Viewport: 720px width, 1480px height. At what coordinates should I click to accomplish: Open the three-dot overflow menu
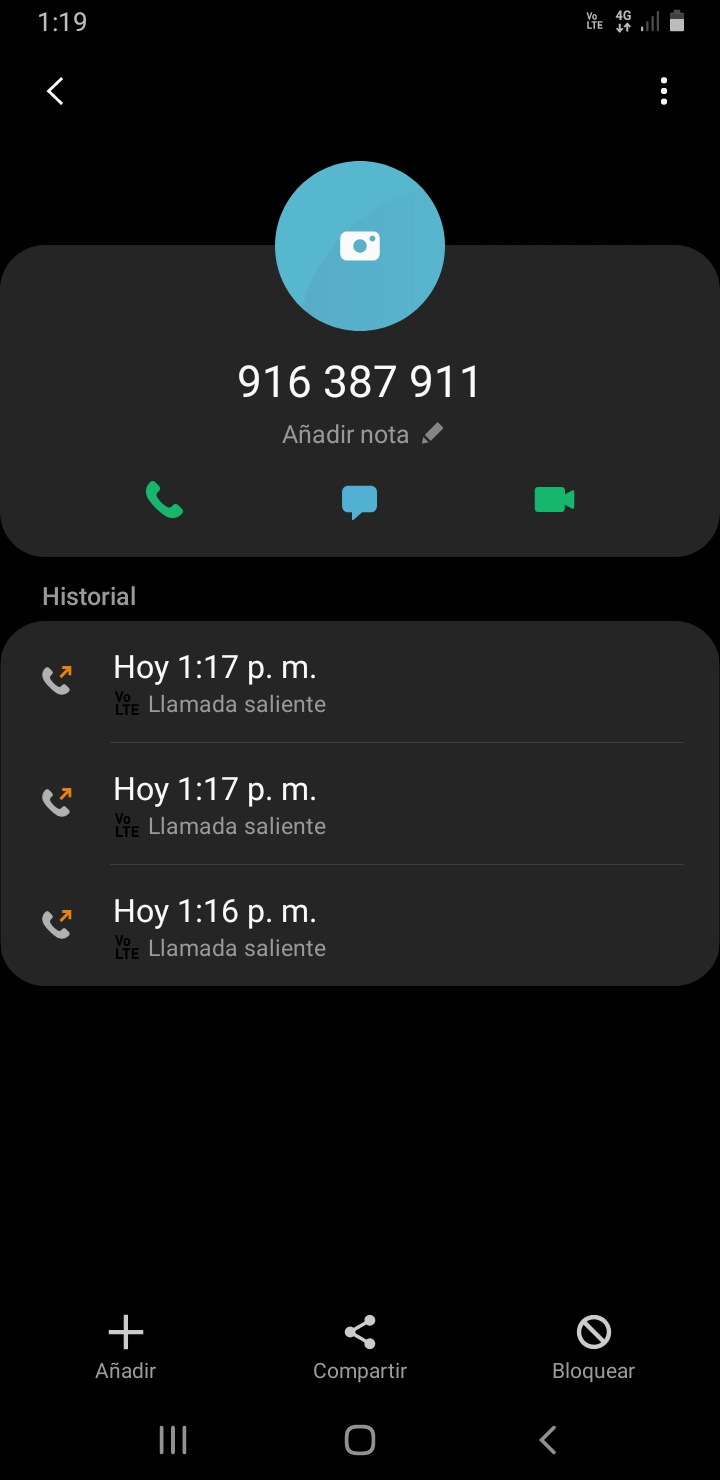(664, 91)
